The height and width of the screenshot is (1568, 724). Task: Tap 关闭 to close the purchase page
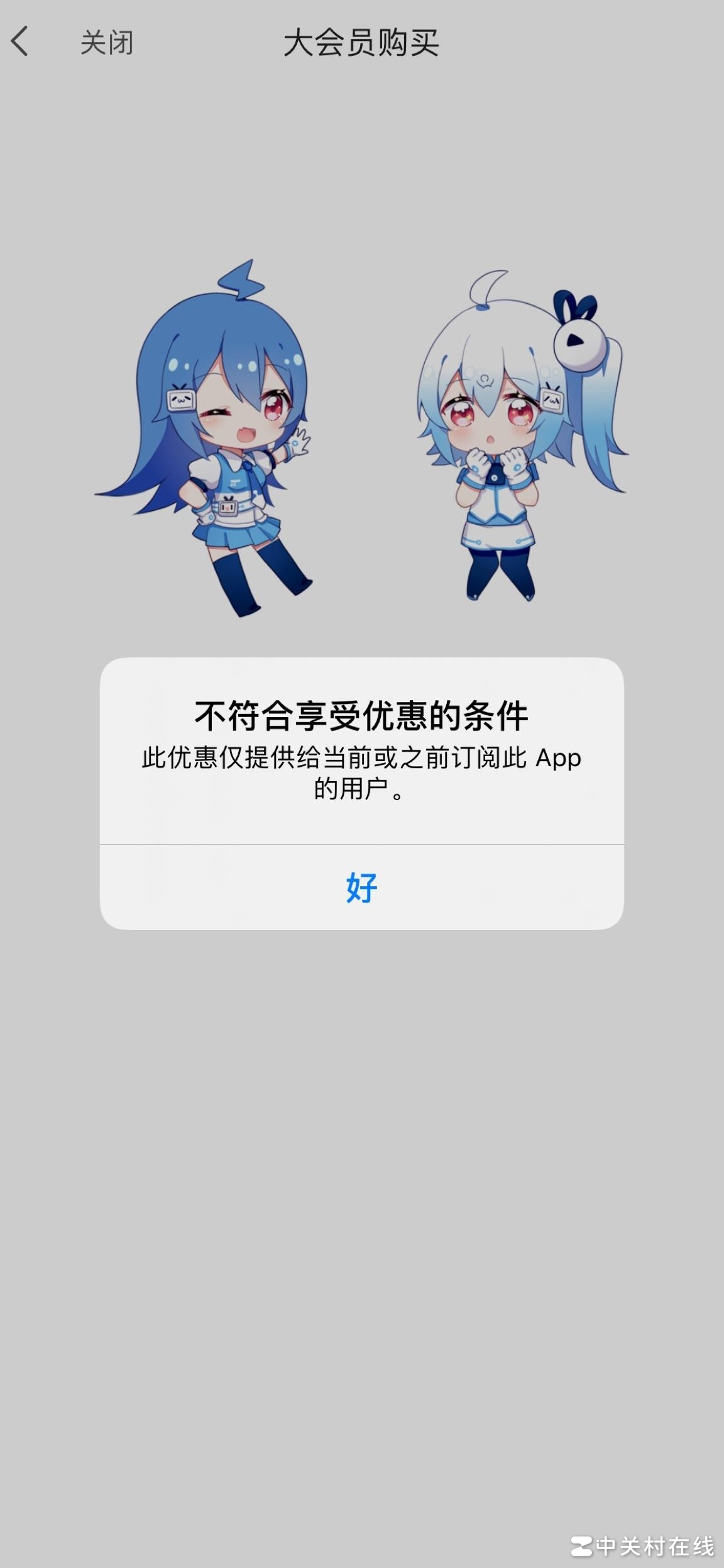(x=106, y=43)
